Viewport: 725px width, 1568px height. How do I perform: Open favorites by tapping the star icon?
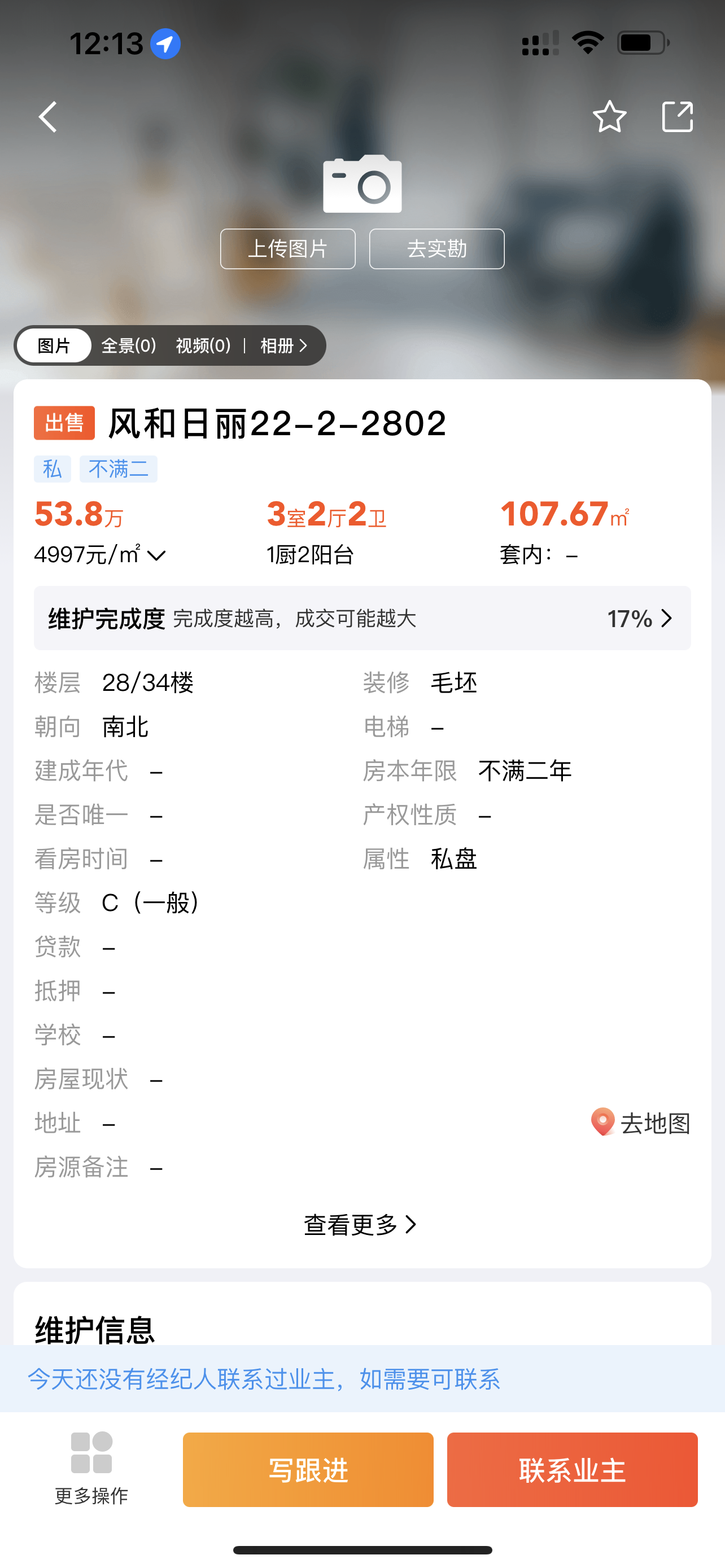coord(610,117)
